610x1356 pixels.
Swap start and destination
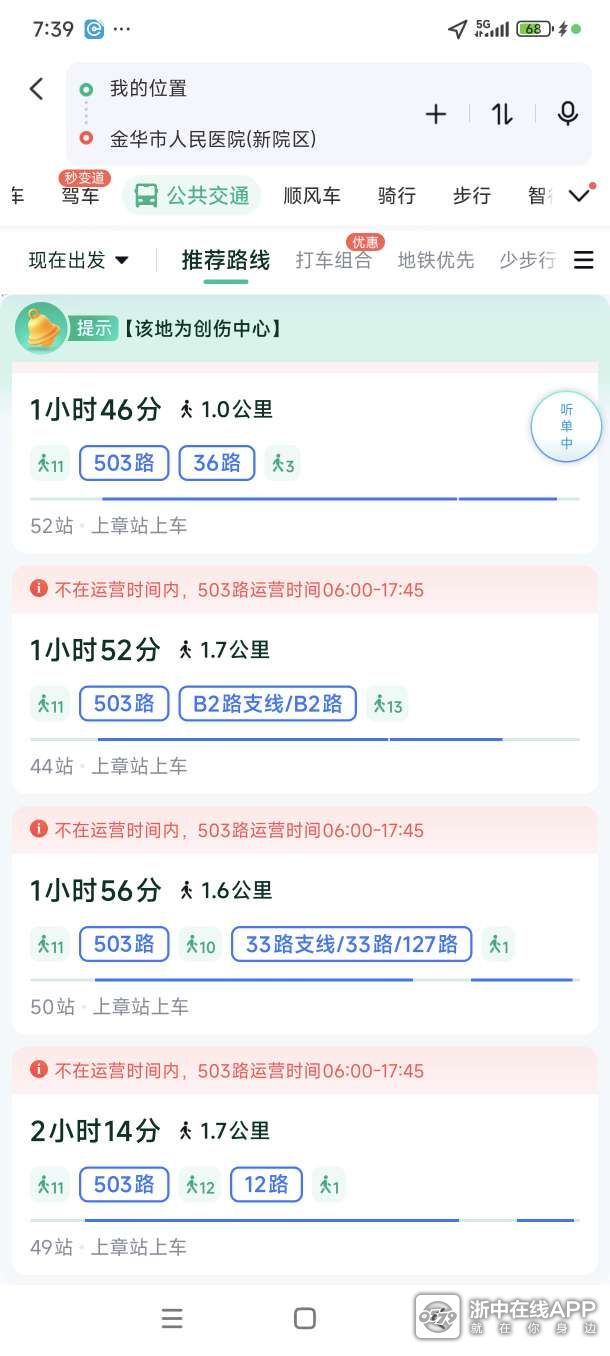pos(502,114)
